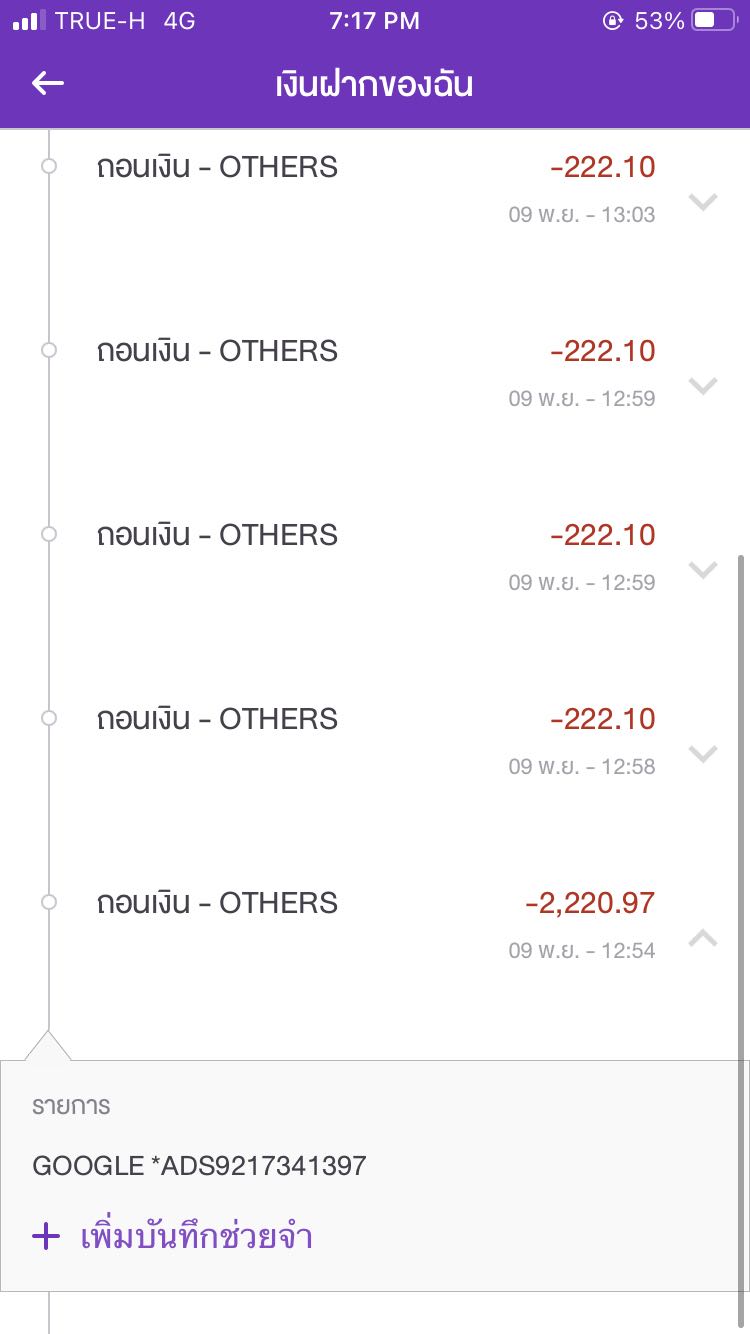Collapse the -2,220.97 transaction details

(x=703, y=937)
